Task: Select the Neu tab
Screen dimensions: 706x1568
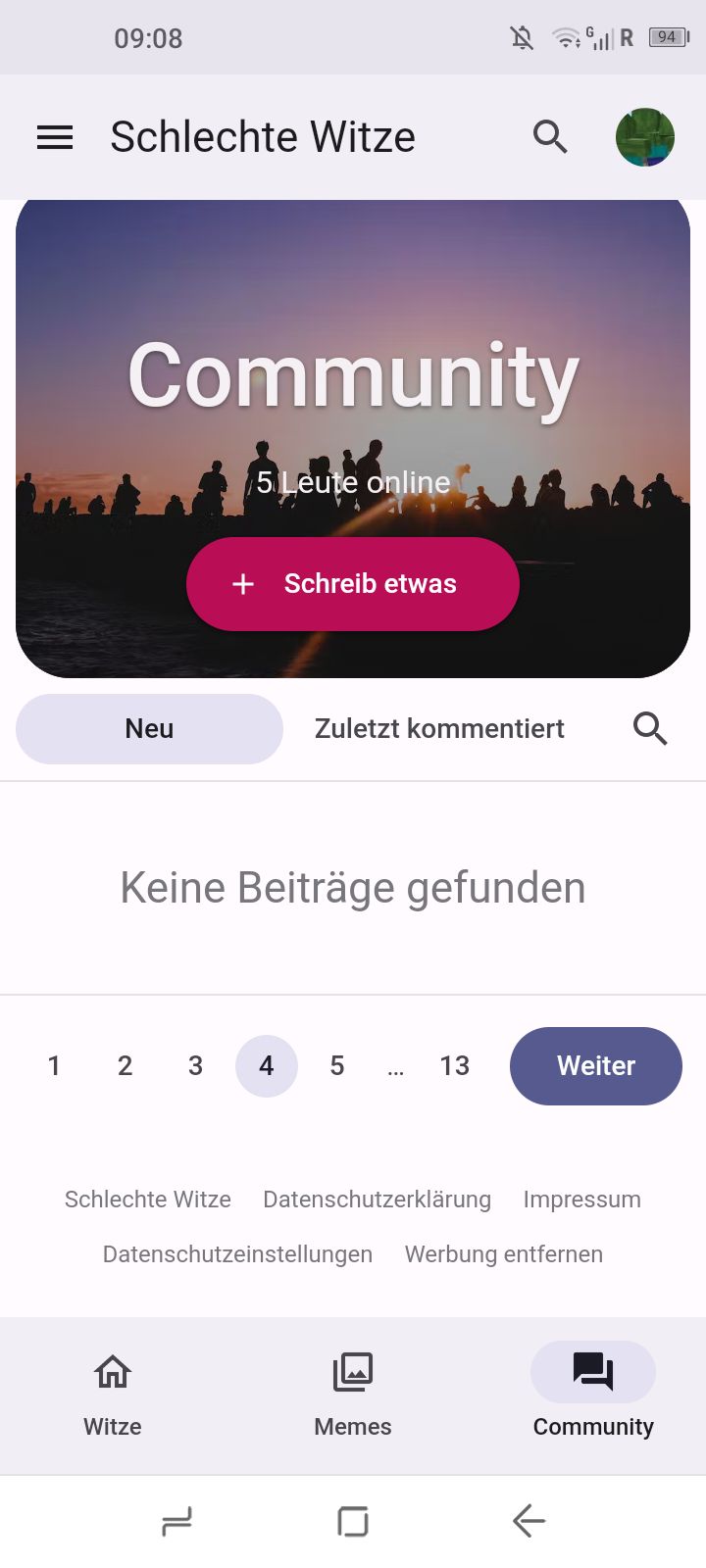Action: (x=149, y=729)
